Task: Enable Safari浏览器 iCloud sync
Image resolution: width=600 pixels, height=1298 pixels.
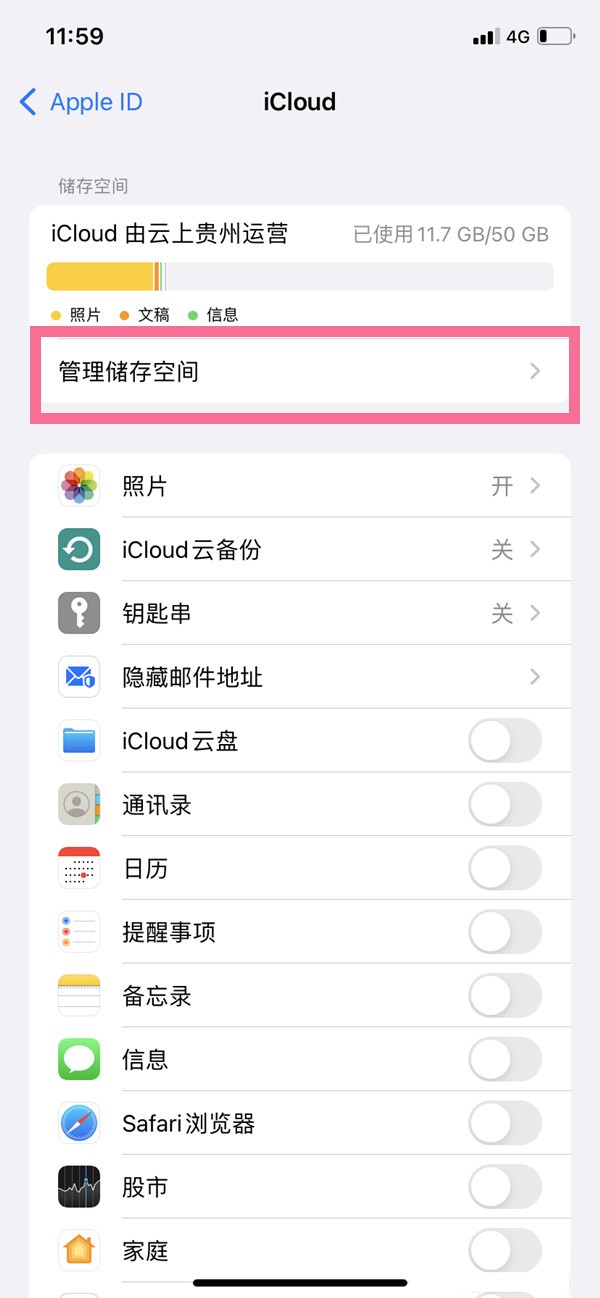Action: 505,1123
